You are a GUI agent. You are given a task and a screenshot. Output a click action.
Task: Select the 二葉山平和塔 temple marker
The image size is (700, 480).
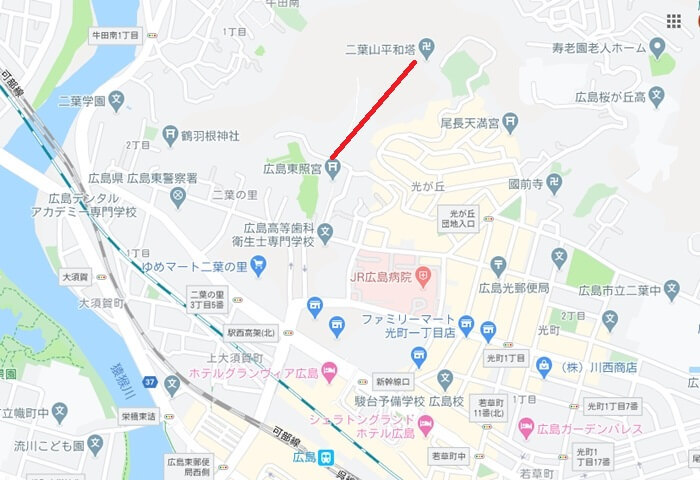pos(428,48)
